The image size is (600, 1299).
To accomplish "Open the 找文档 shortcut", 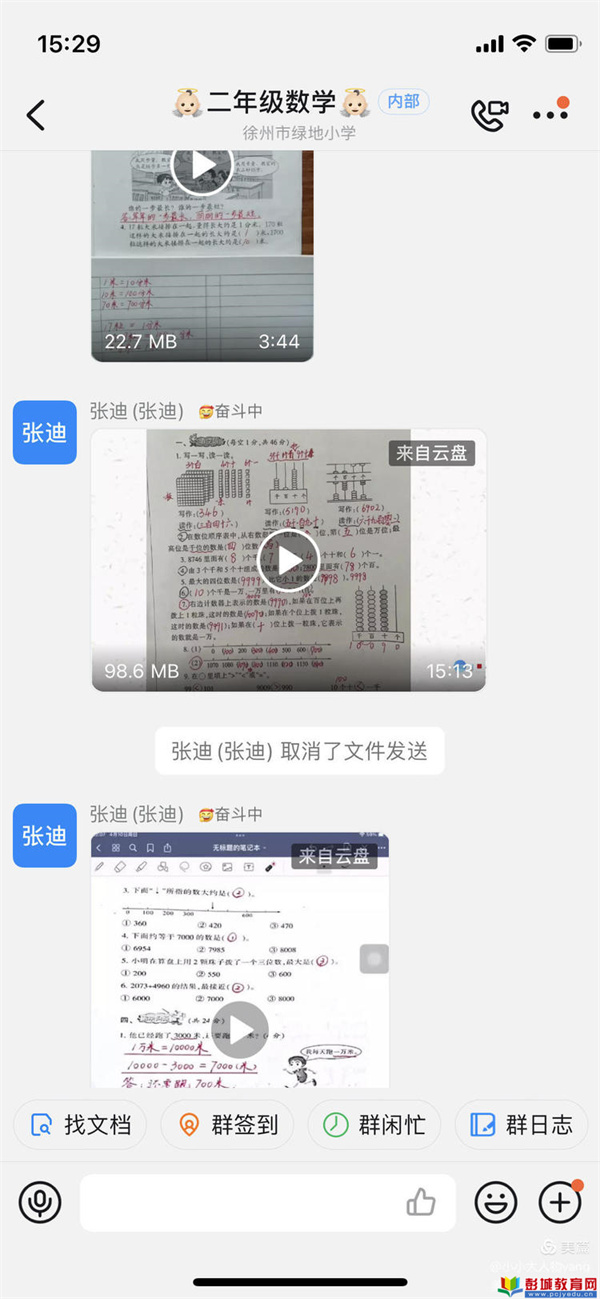I will coord(82,1124).
